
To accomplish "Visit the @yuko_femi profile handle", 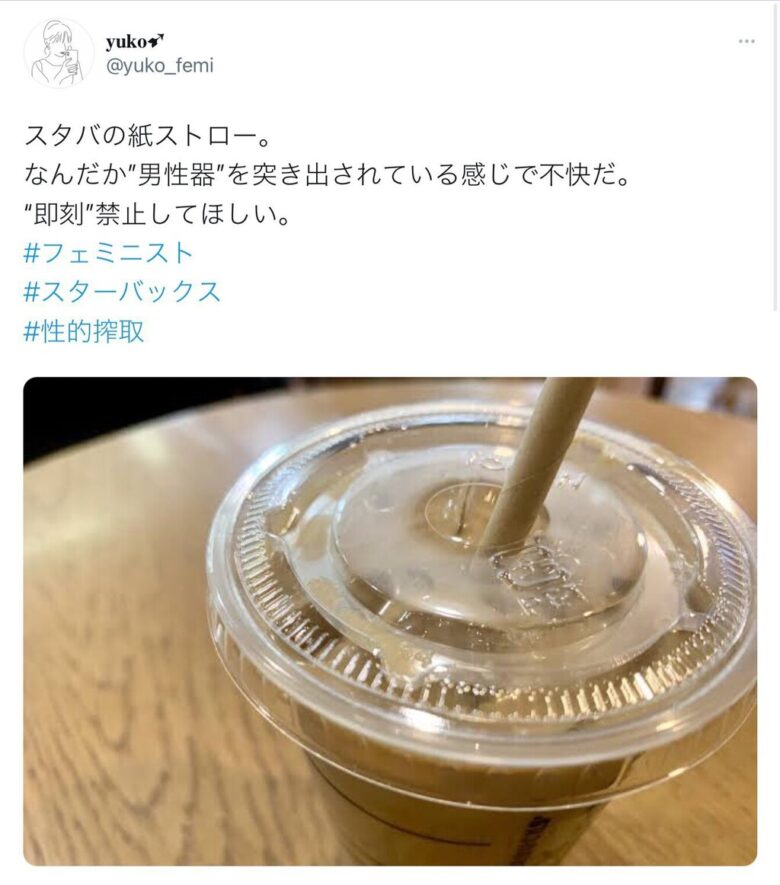I will 160,66.
